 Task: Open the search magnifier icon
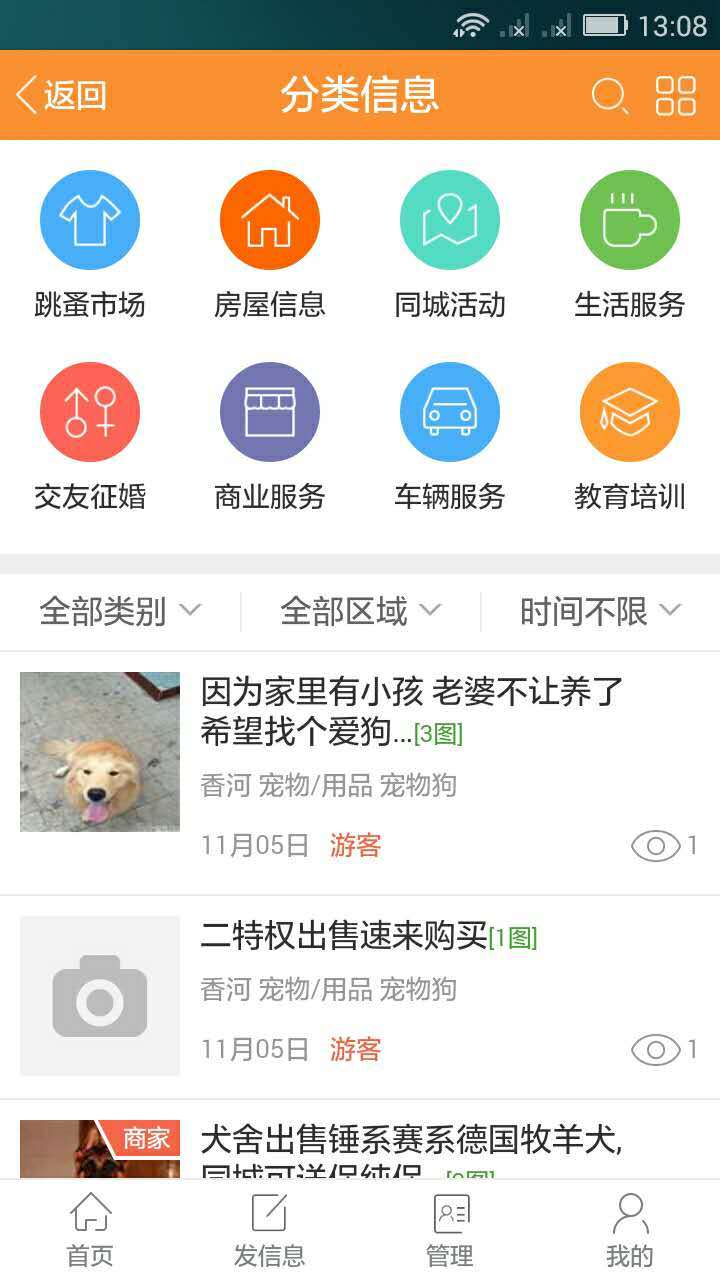[609, 96]
